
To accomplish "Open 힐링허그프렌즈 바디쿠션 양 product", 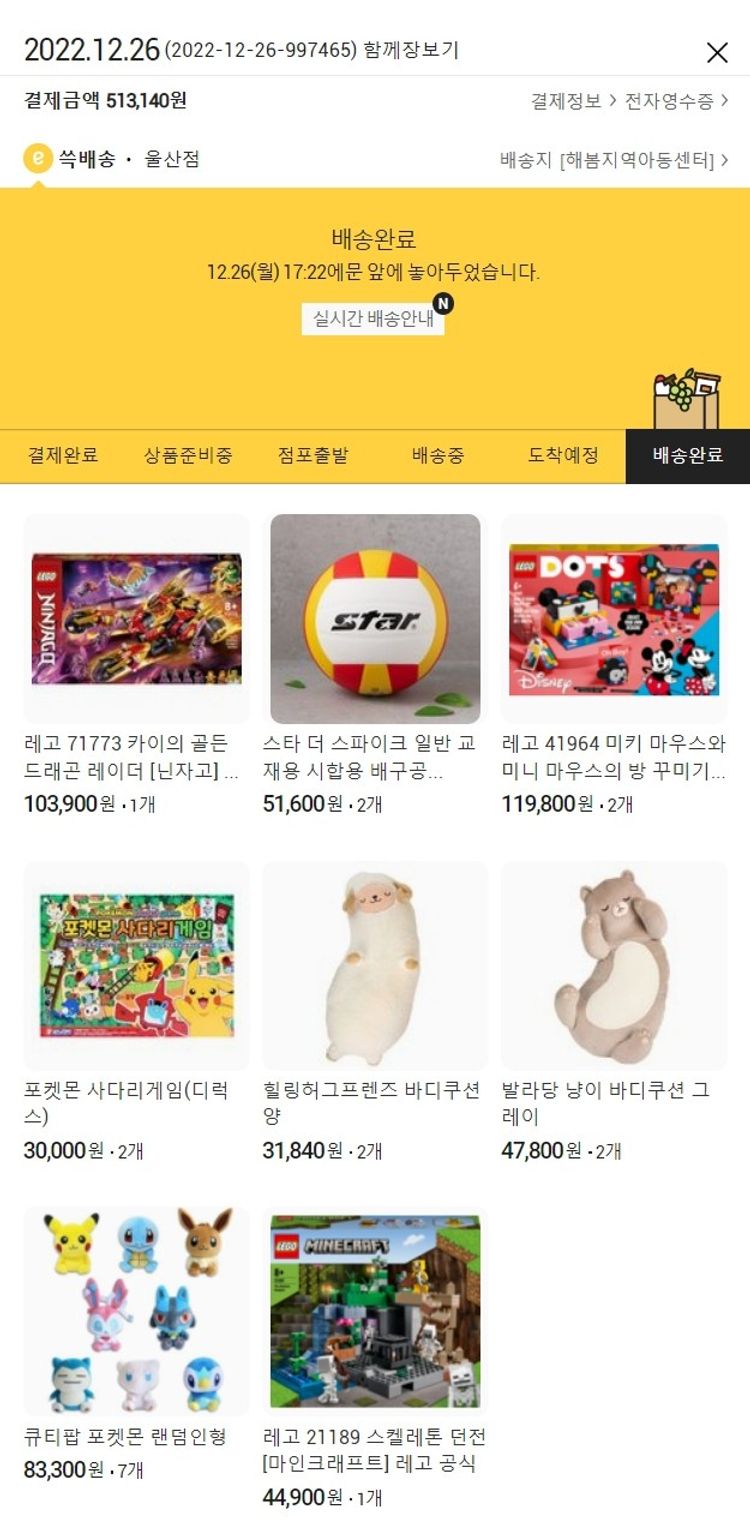I will [x=375, y=965].
